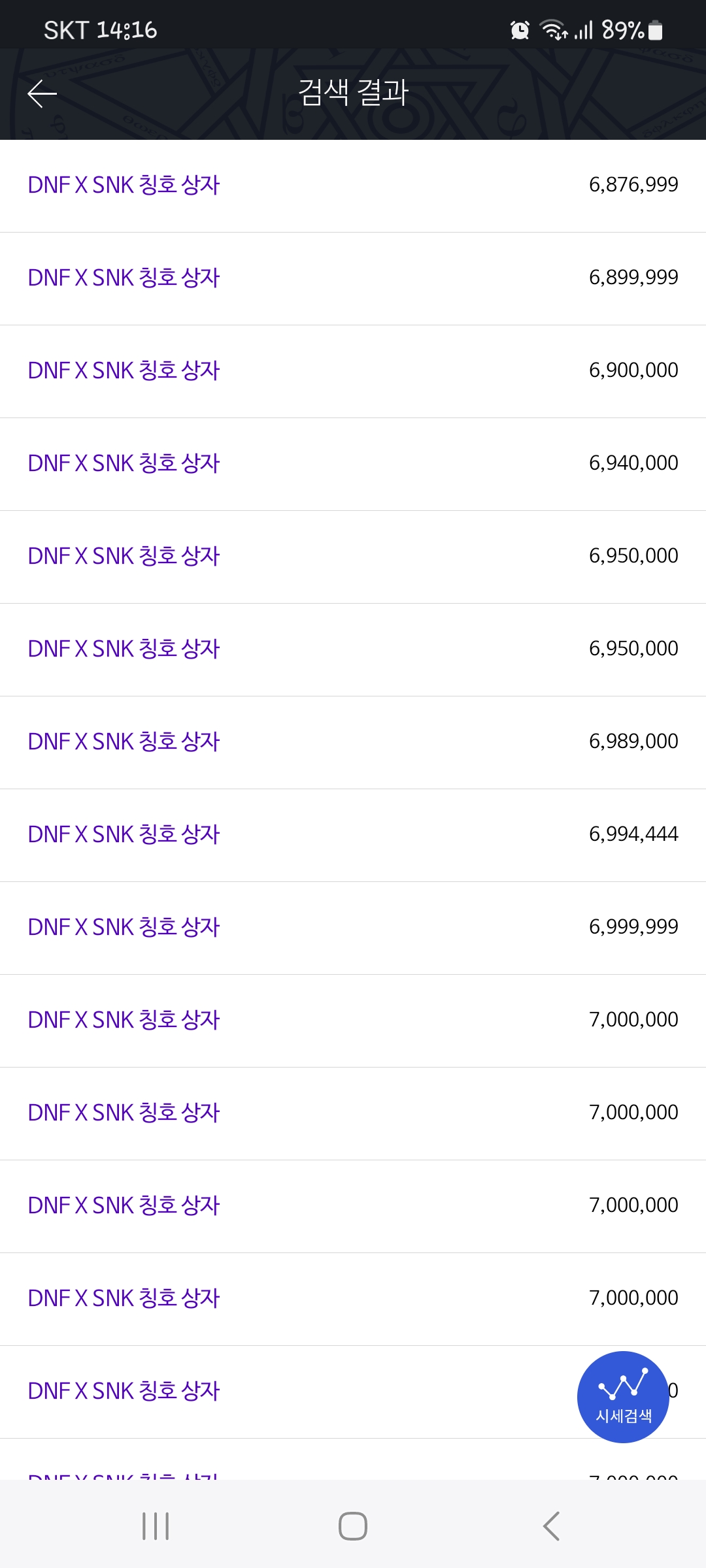Viewport: 706px width, 1568px height.
Task: Tap the back arrow in the header
Action: 42,93
